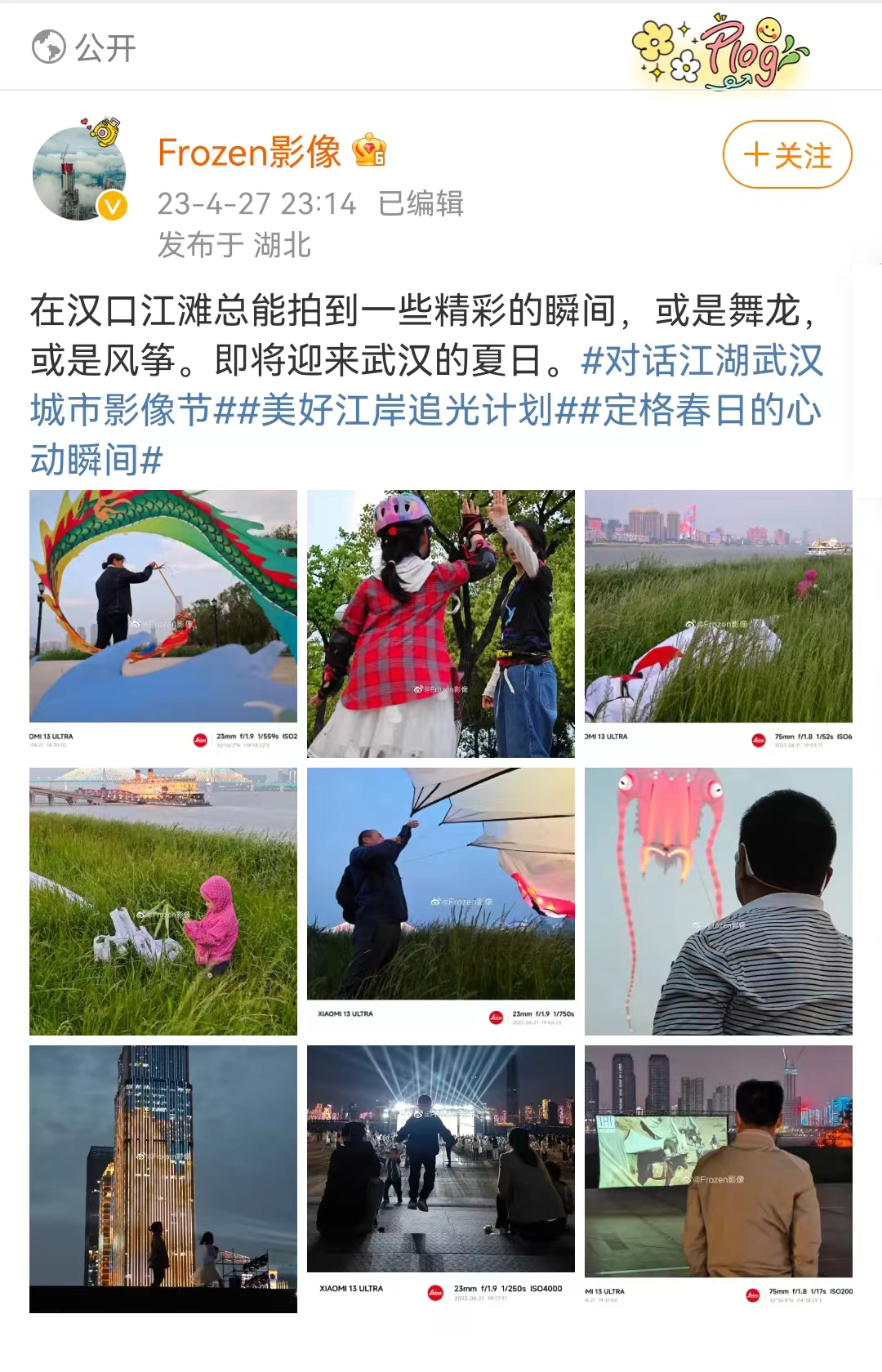The width and height of the screenshot is (882, 1372).
Task: Follow Frozen影像 with the 关注 button
Action: 786,154
